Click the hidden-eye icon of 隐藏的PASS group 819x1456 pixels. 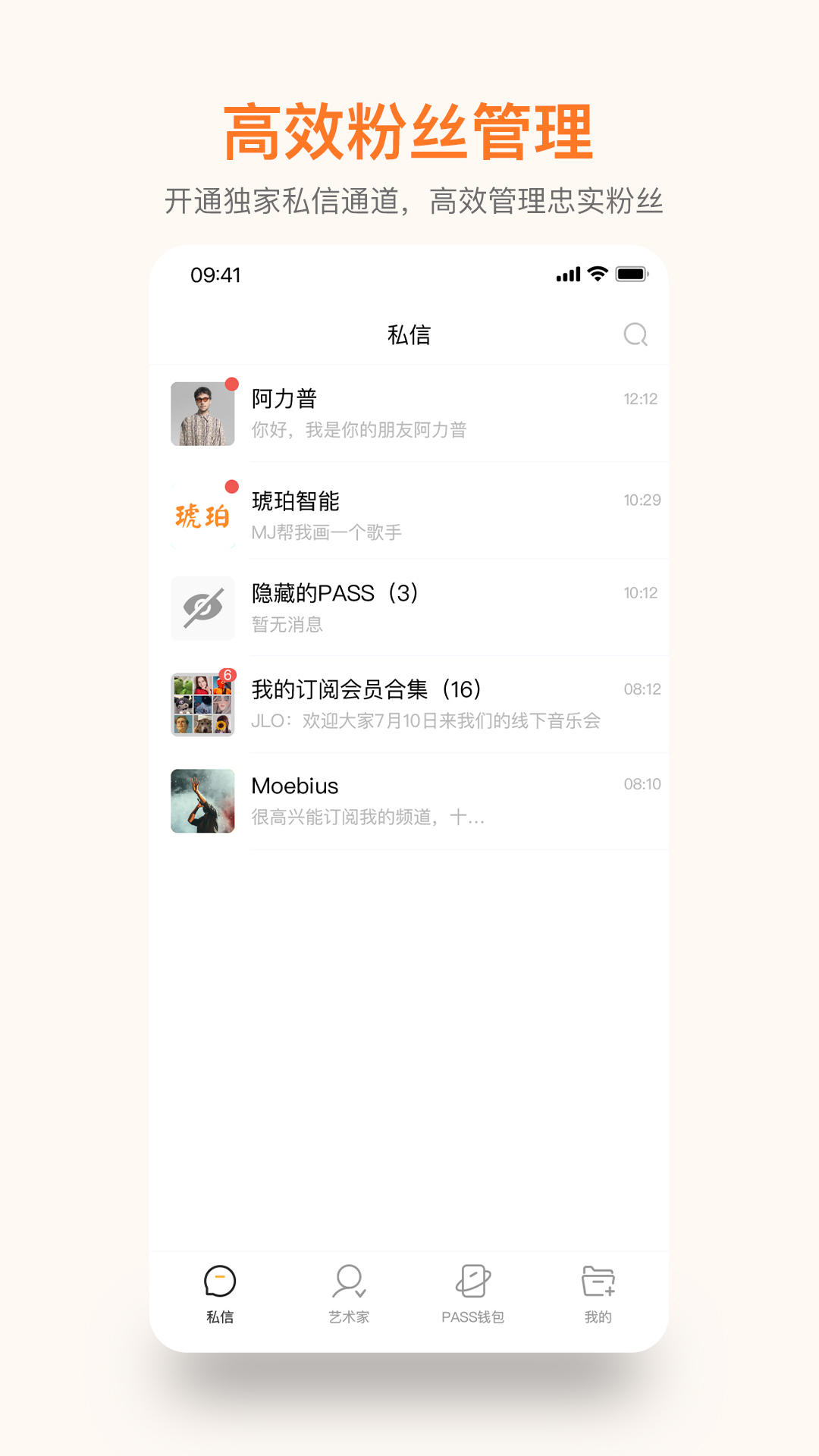[202, 607]
